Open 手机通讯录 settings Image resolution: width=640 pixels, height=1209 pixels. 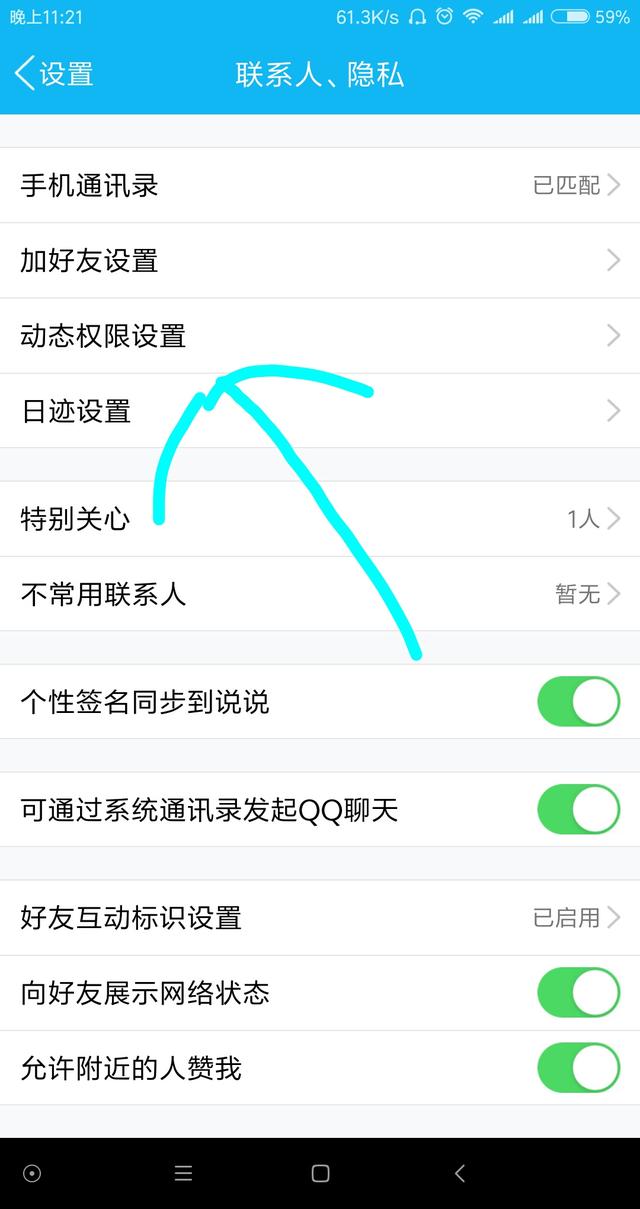click(x=320, y=185)
